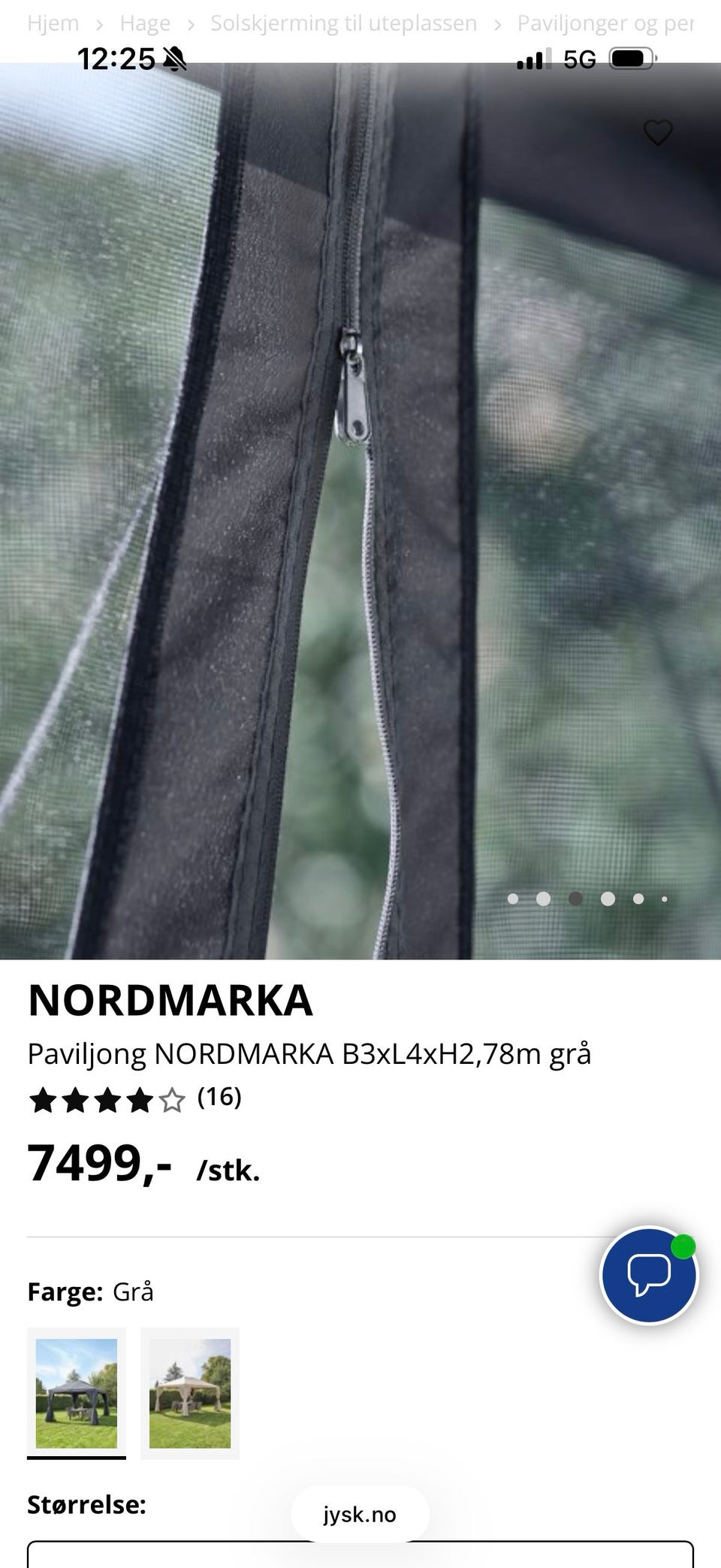This screenshot has width=721, height=1568.
Task: Select the grey pavilion color swatch
Action: coord(77,1393)
